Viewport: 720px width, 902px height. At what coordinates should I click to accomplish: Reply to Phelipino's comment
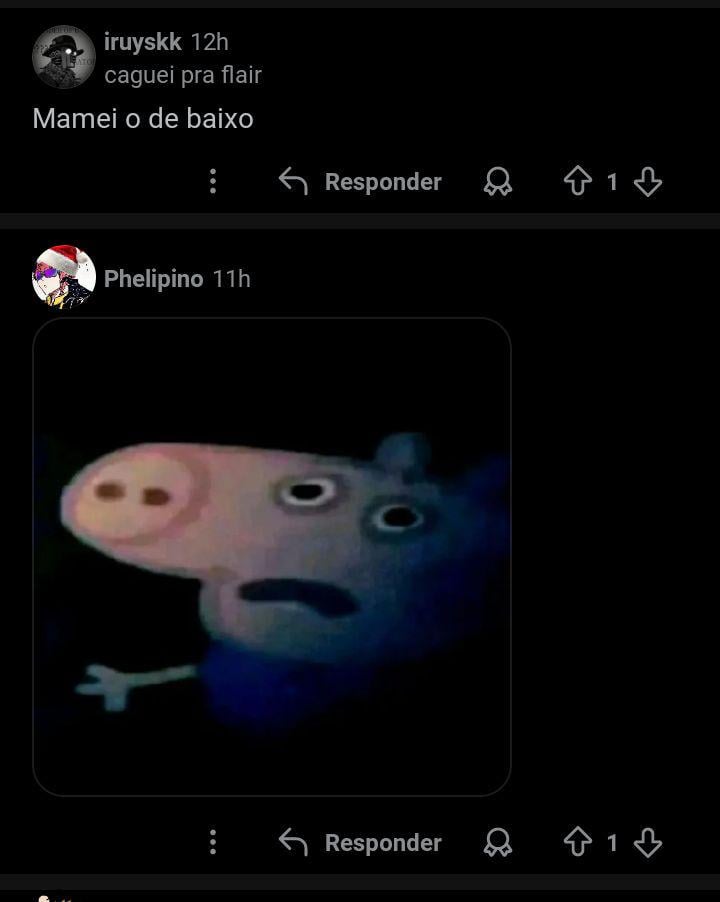tap(360, 842)
